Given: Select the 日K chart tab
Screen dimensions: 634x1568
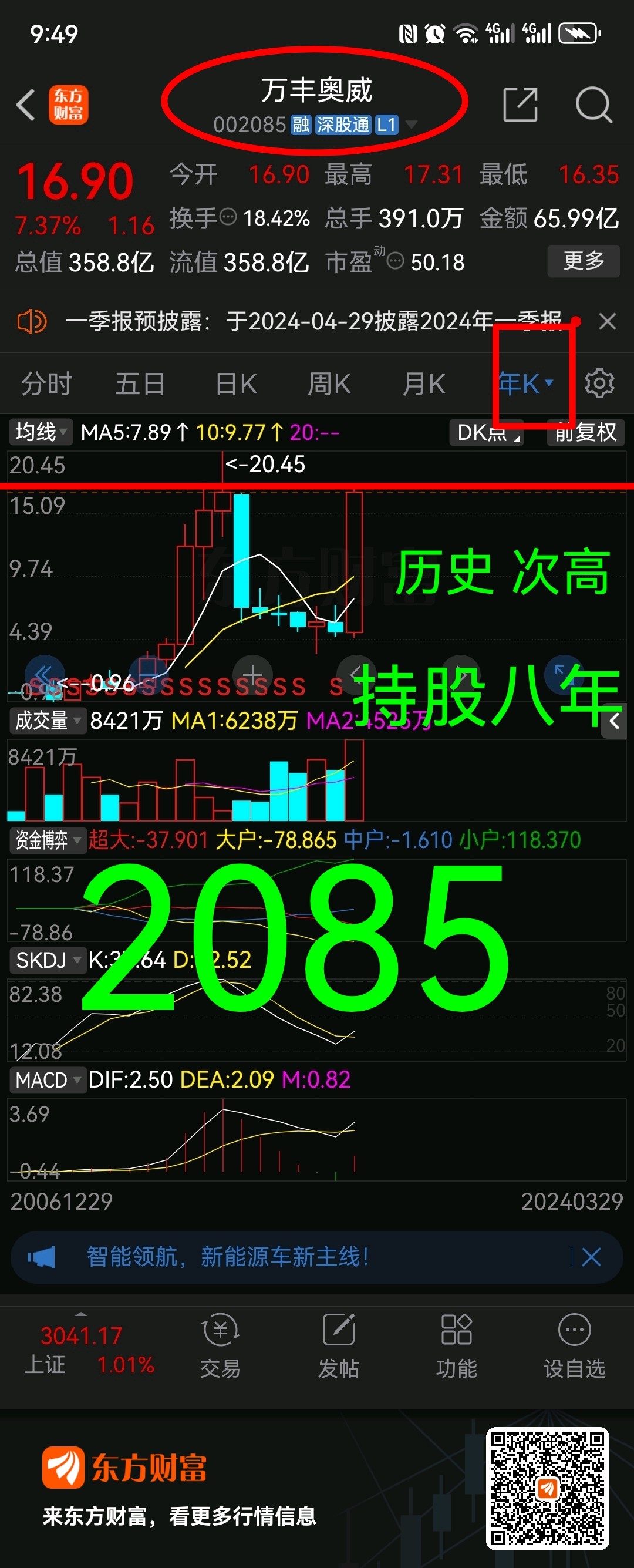Looking at the screenshot, I should (x=236, y=384).
